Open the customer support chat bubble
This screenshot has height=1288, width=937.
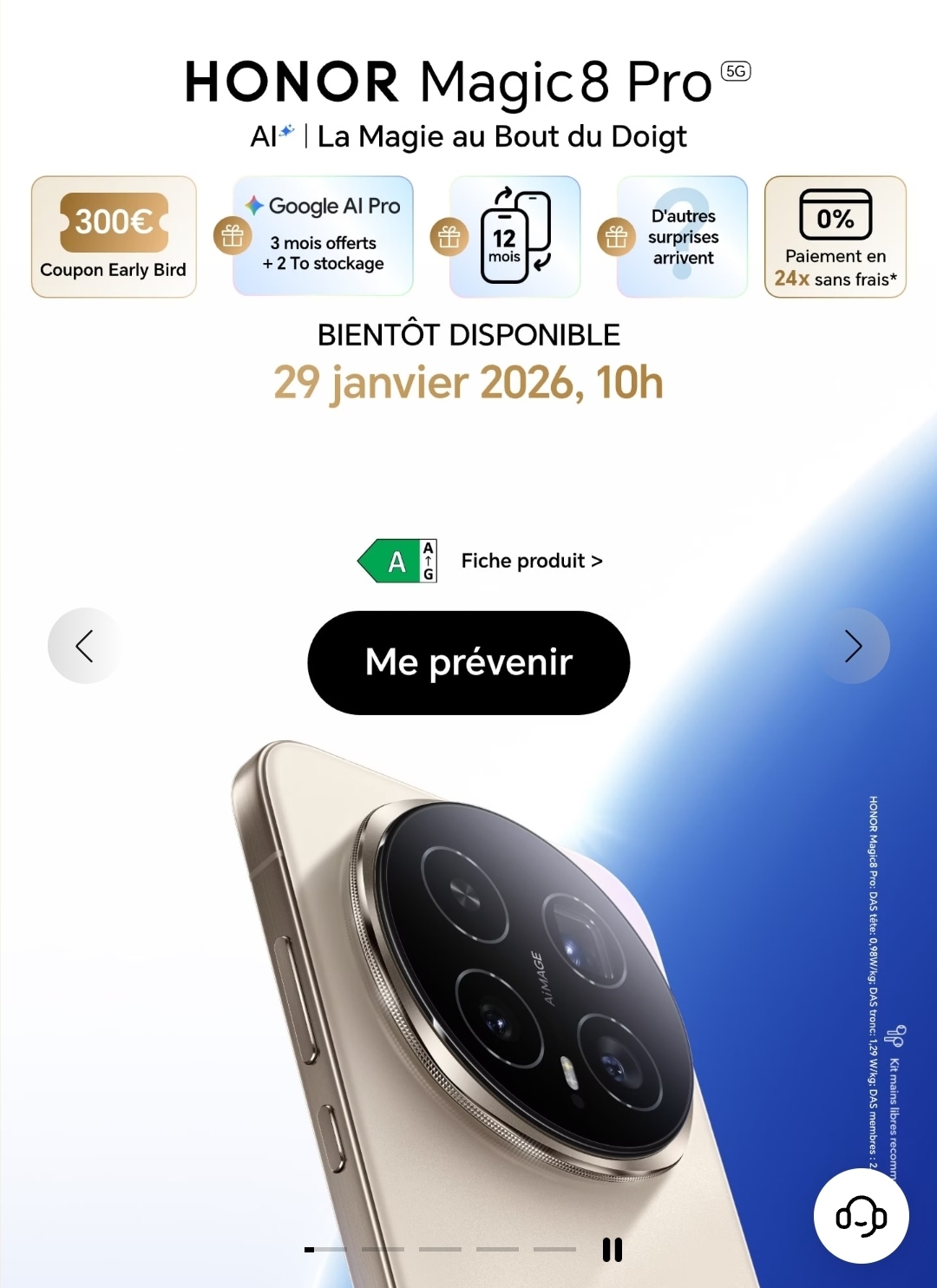point(861,1216)
